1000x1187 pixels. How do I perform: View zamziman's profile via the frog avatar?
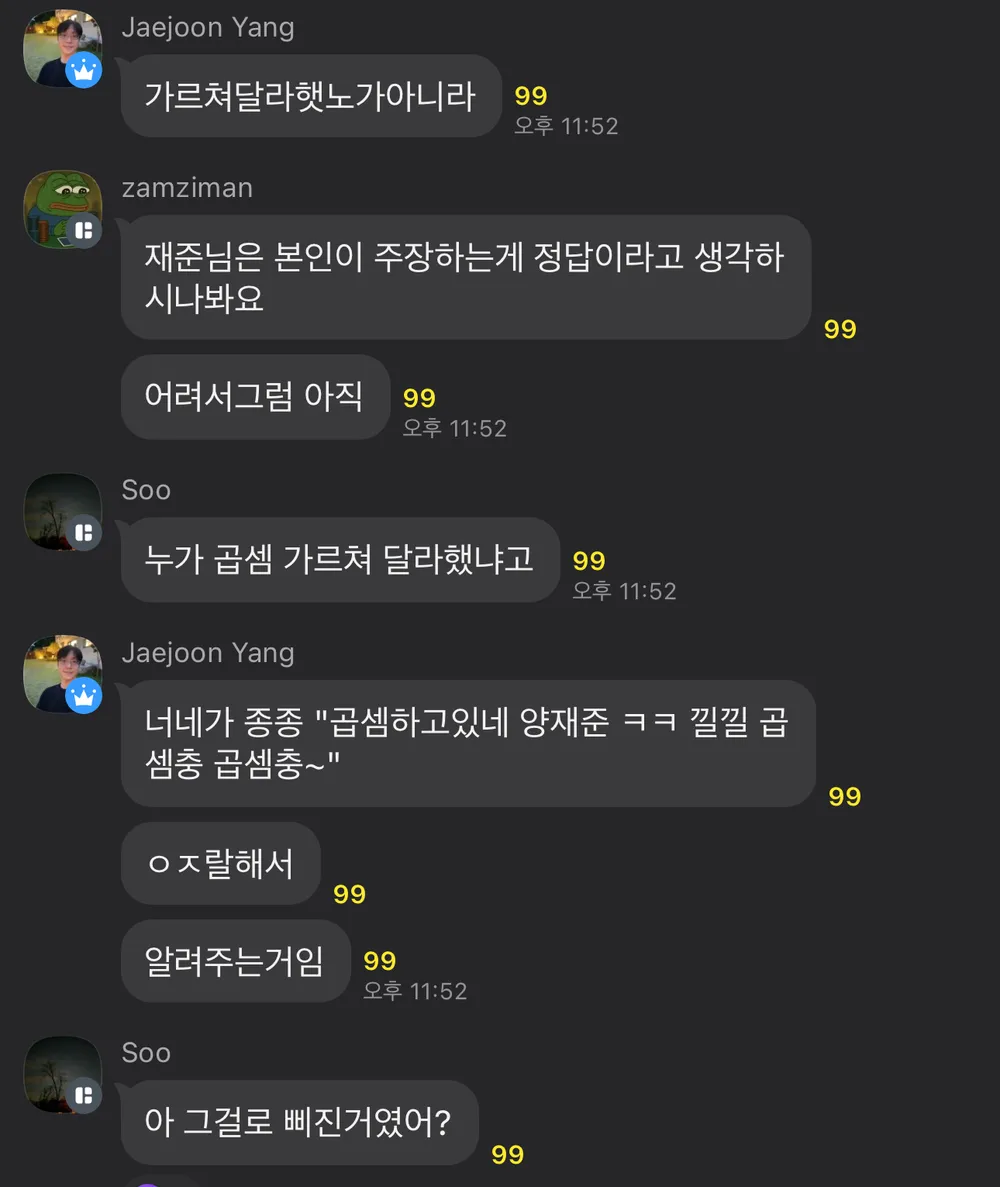pos(62,210)
